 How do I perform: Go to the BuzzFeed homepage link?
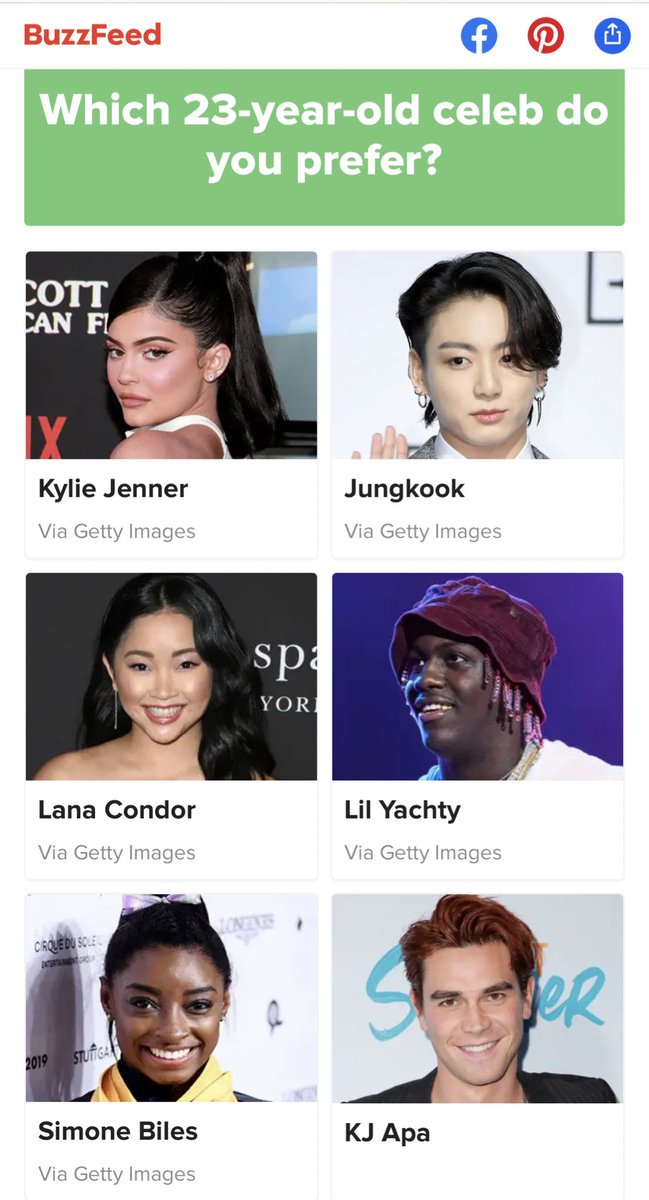(92, 35)
